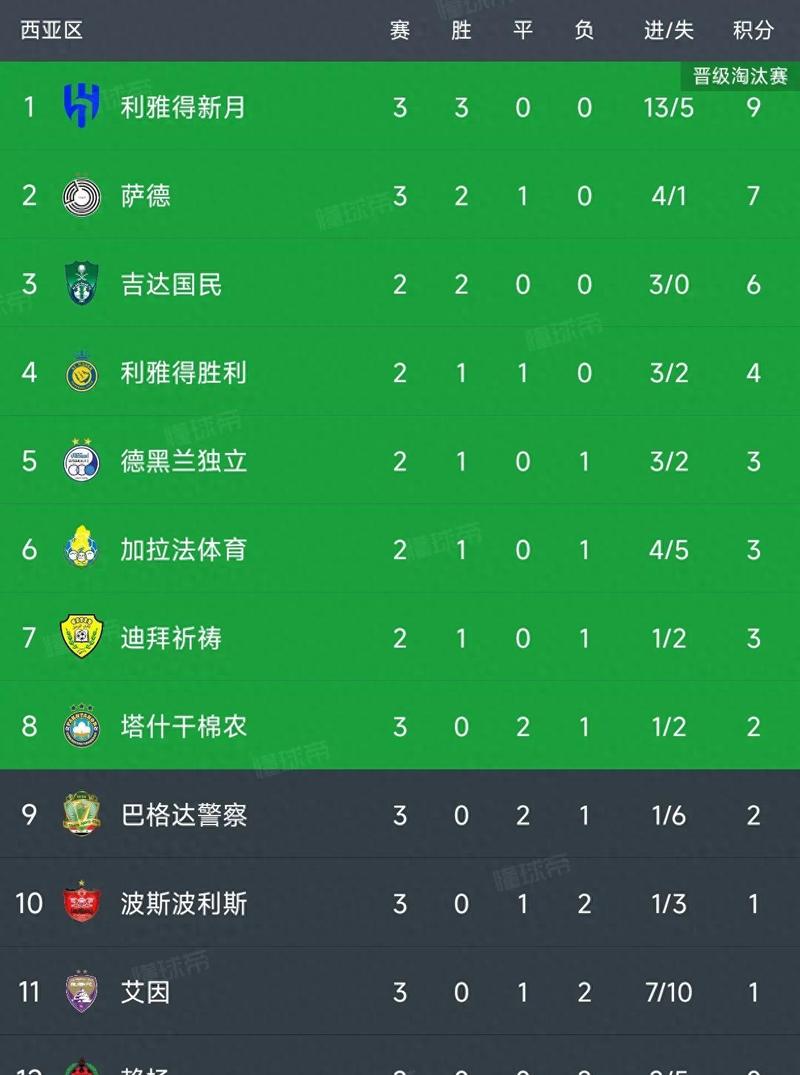The height and width of the screenshot is (1075, 800).
Task: Open the 塔什干棉农 team row
Action: pos(183,726)
